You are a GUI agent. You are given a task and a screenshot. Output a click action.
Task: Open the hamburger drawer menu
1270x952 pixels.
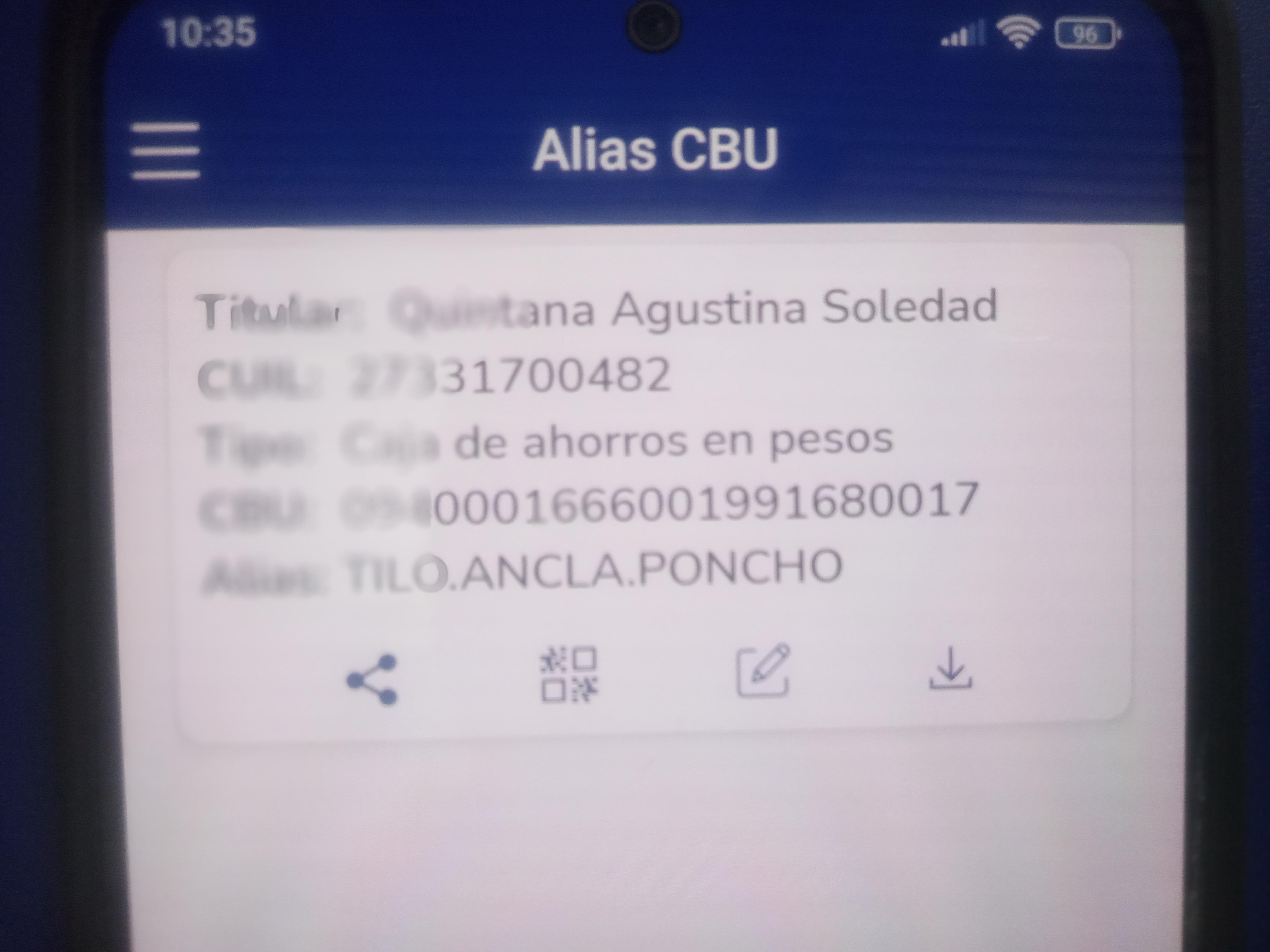pos(165,151)
